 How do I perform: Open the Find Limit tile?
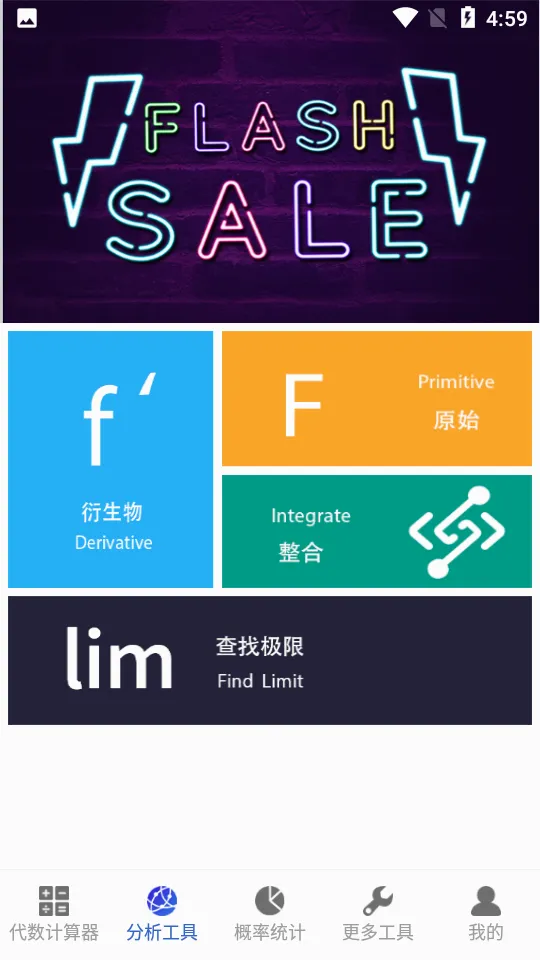click(x=270, y=661)
